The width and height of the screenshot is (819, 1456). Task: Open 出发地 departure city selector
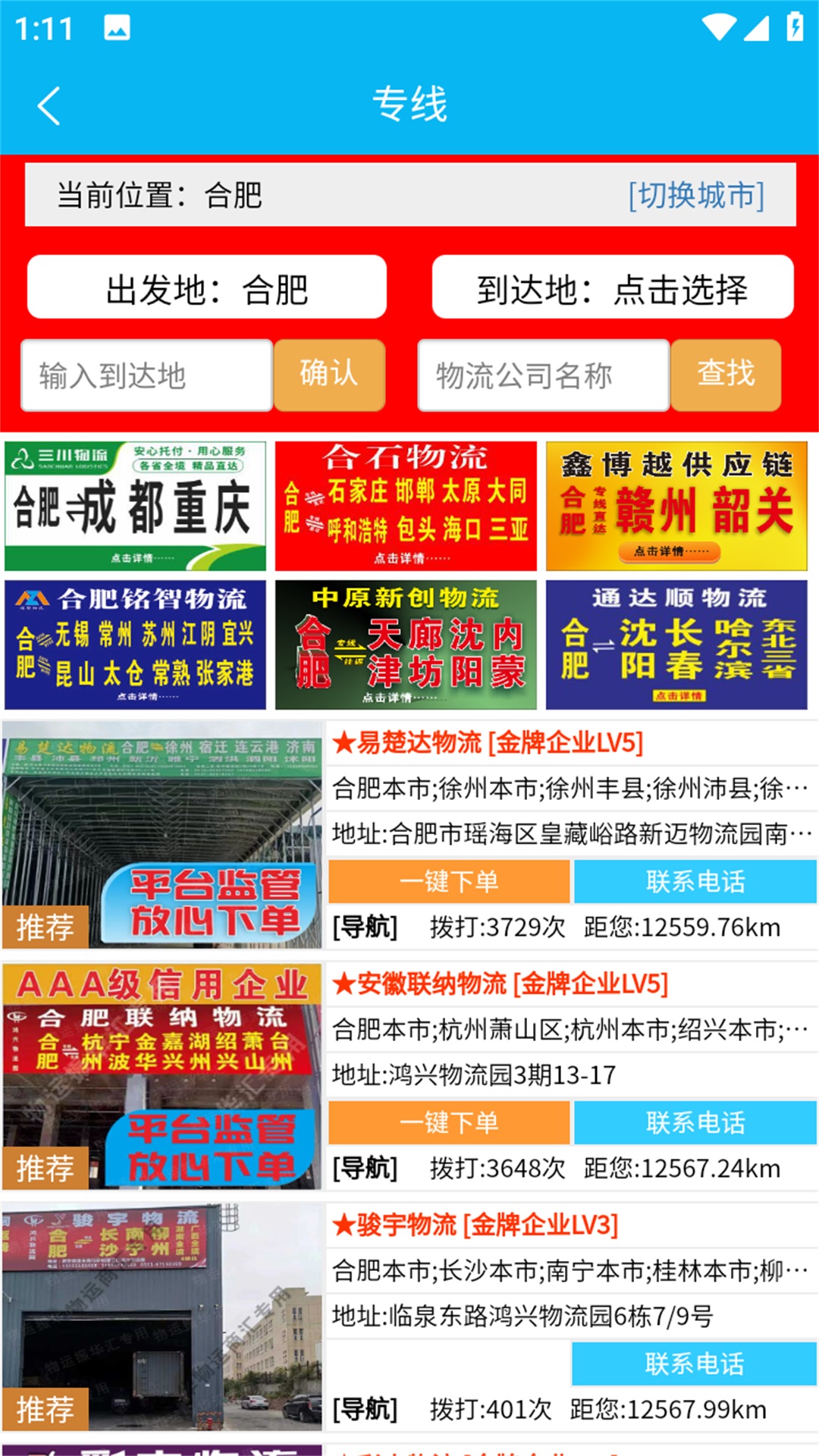(206, 287)
